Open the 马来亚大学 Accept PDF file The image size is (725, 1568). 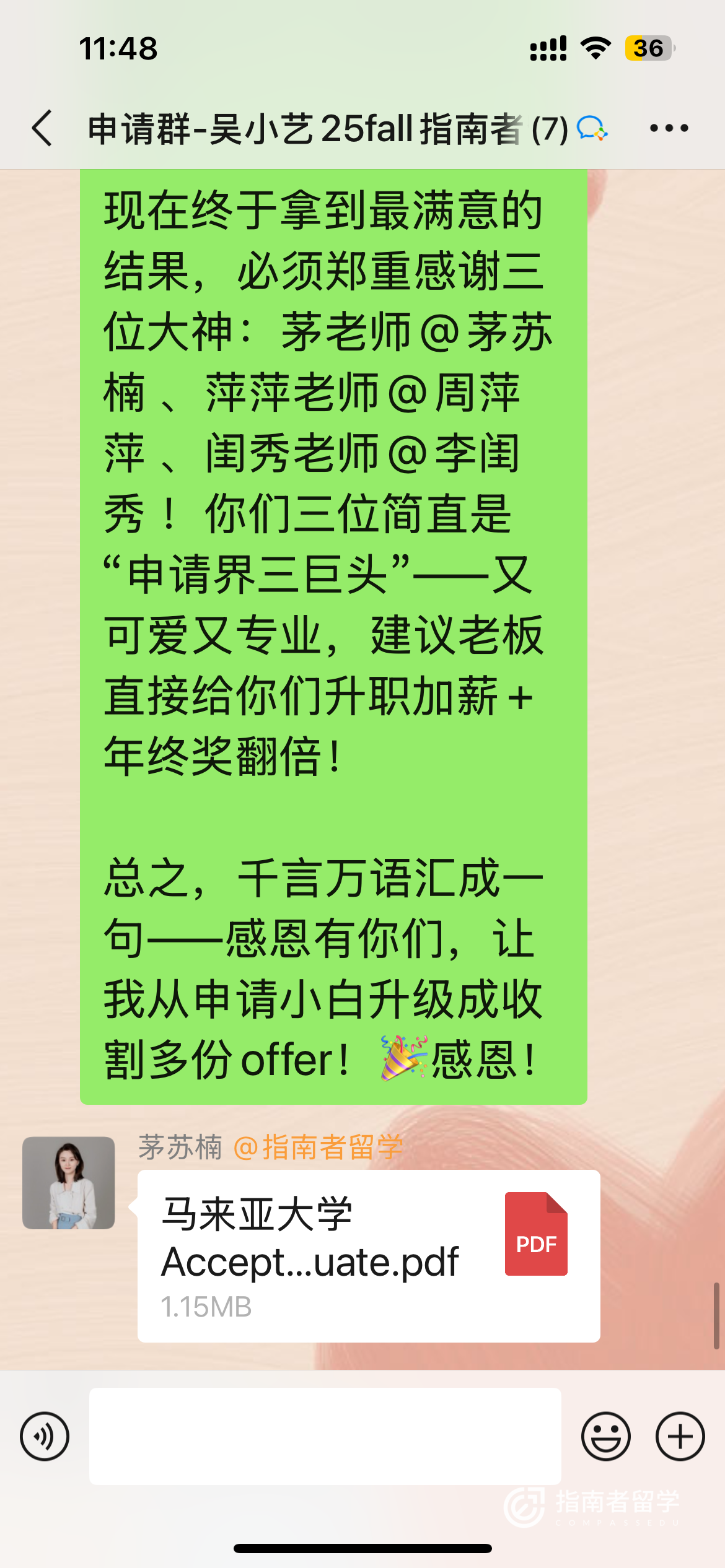pos(368,1256)
